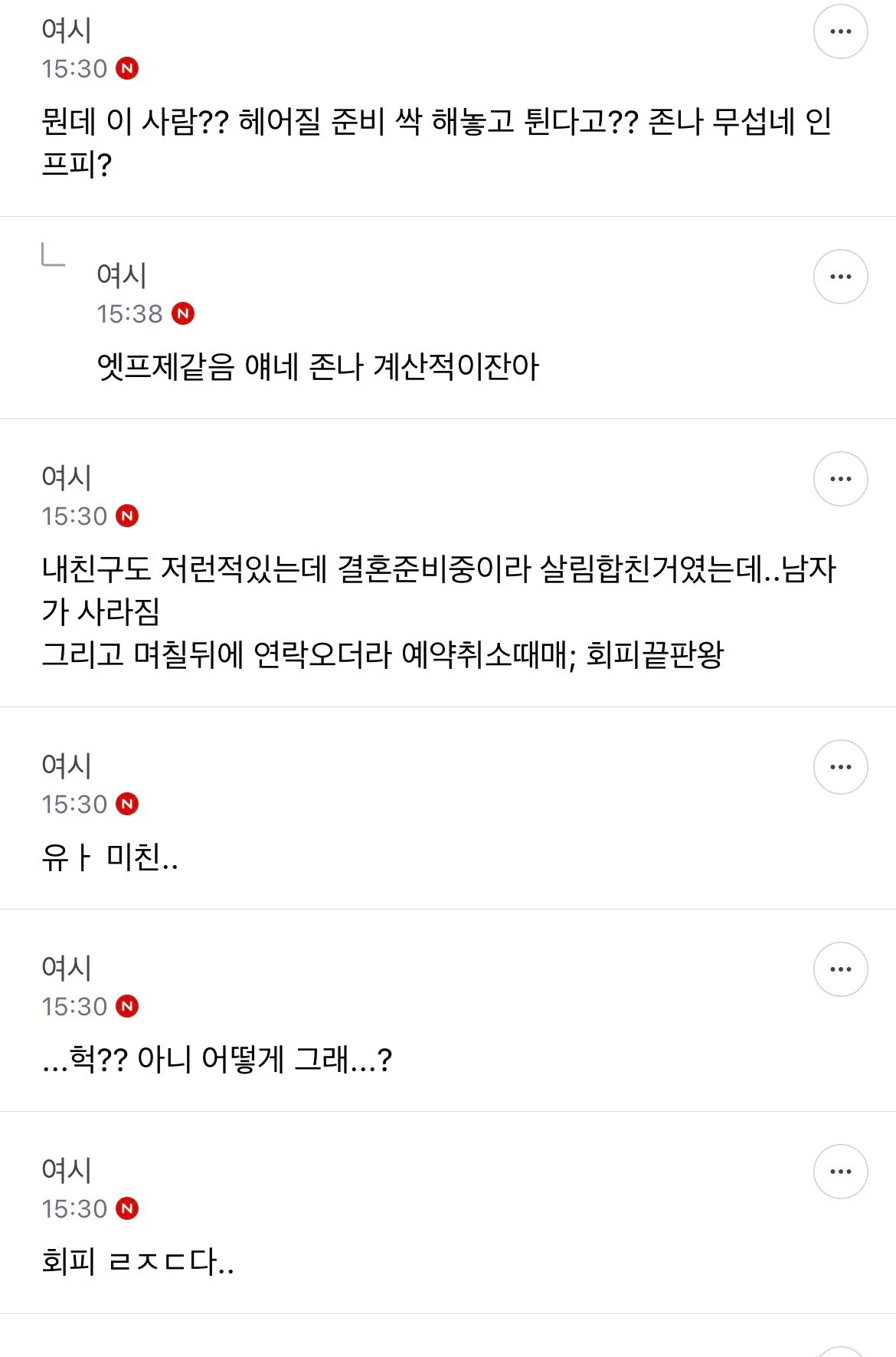Expand the three-dot menu on the bottom '회피' comment
This screenshot has height=1357, width=896.
click(x=840, y=1171)
